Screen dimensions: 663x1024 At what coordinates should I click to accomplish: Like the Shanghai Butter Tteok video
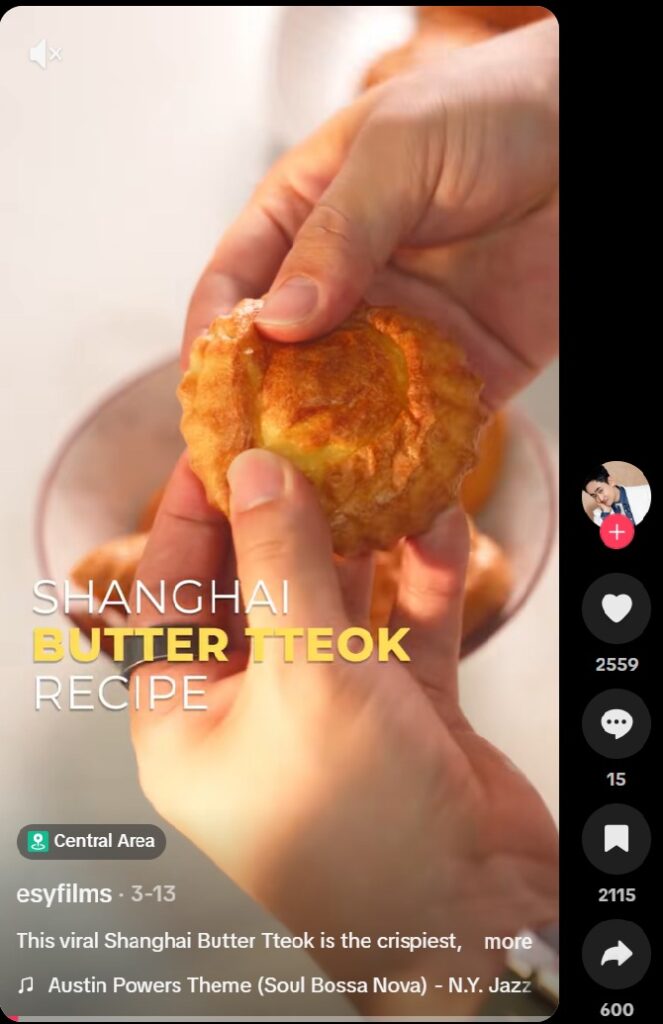(x=616, y=609)
